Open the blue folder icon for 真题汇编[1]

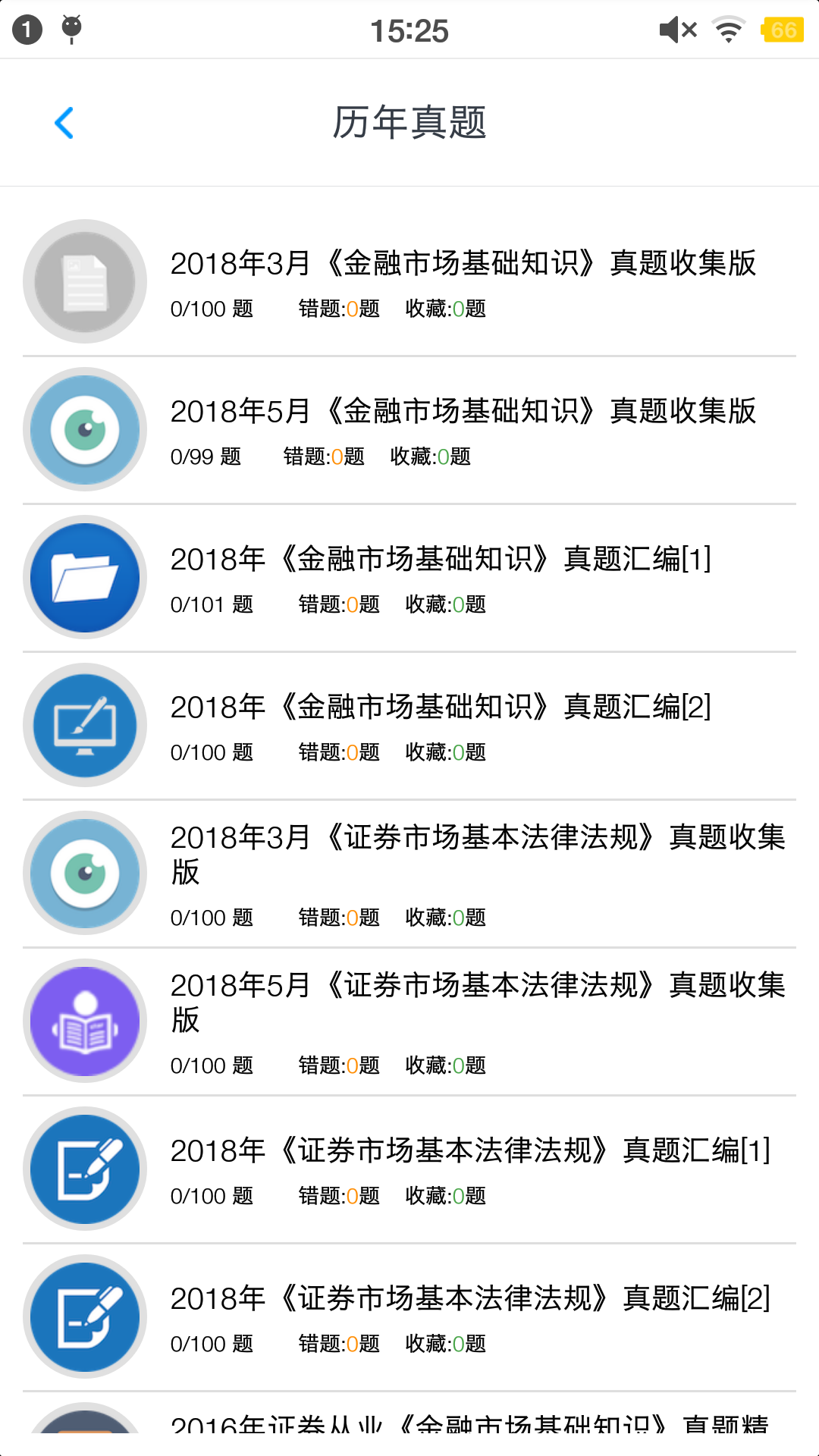pyautogui.click(x=84, y=578)
